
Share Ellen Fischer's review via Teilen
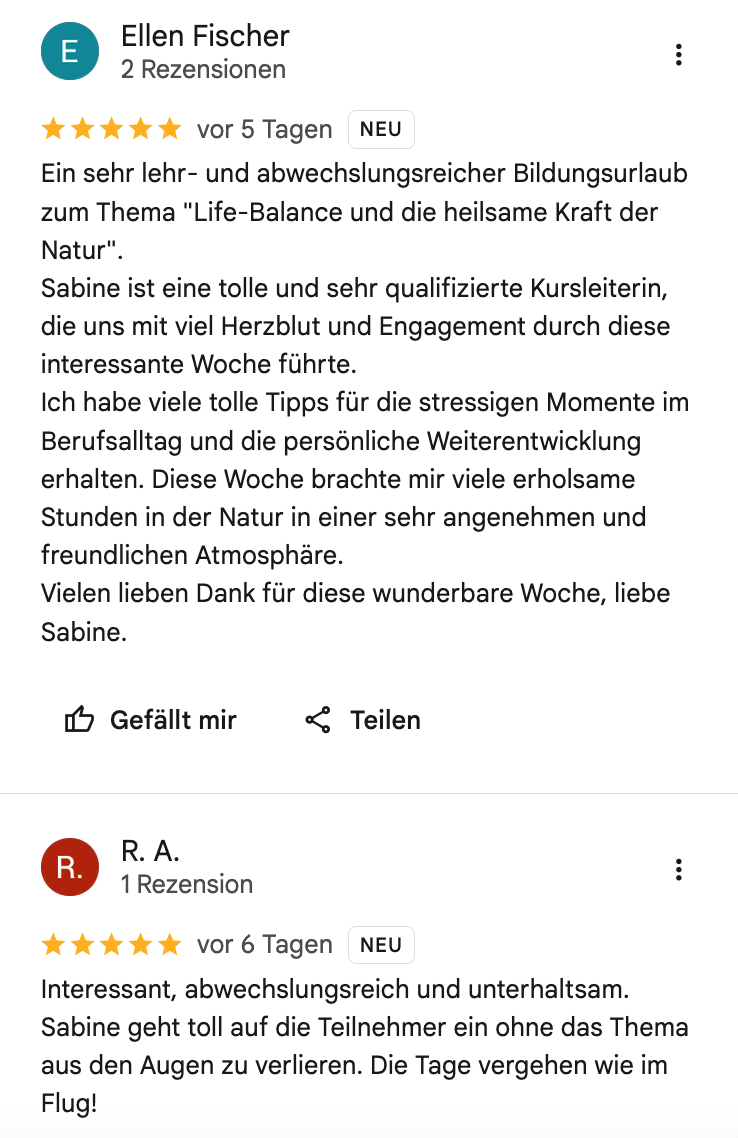coord(362,720)
